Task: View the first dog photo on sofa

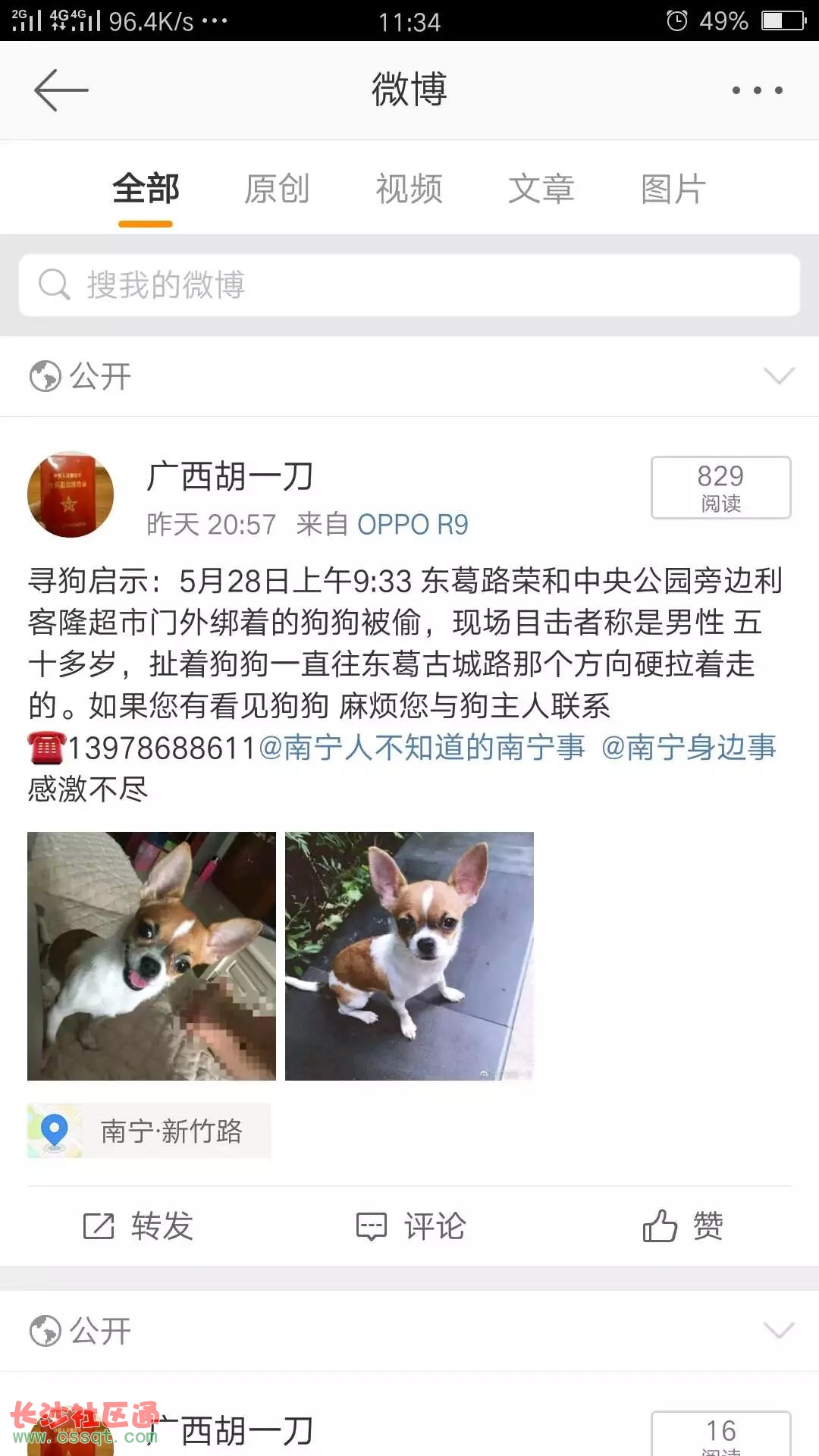Action: [x=152, y=955]
